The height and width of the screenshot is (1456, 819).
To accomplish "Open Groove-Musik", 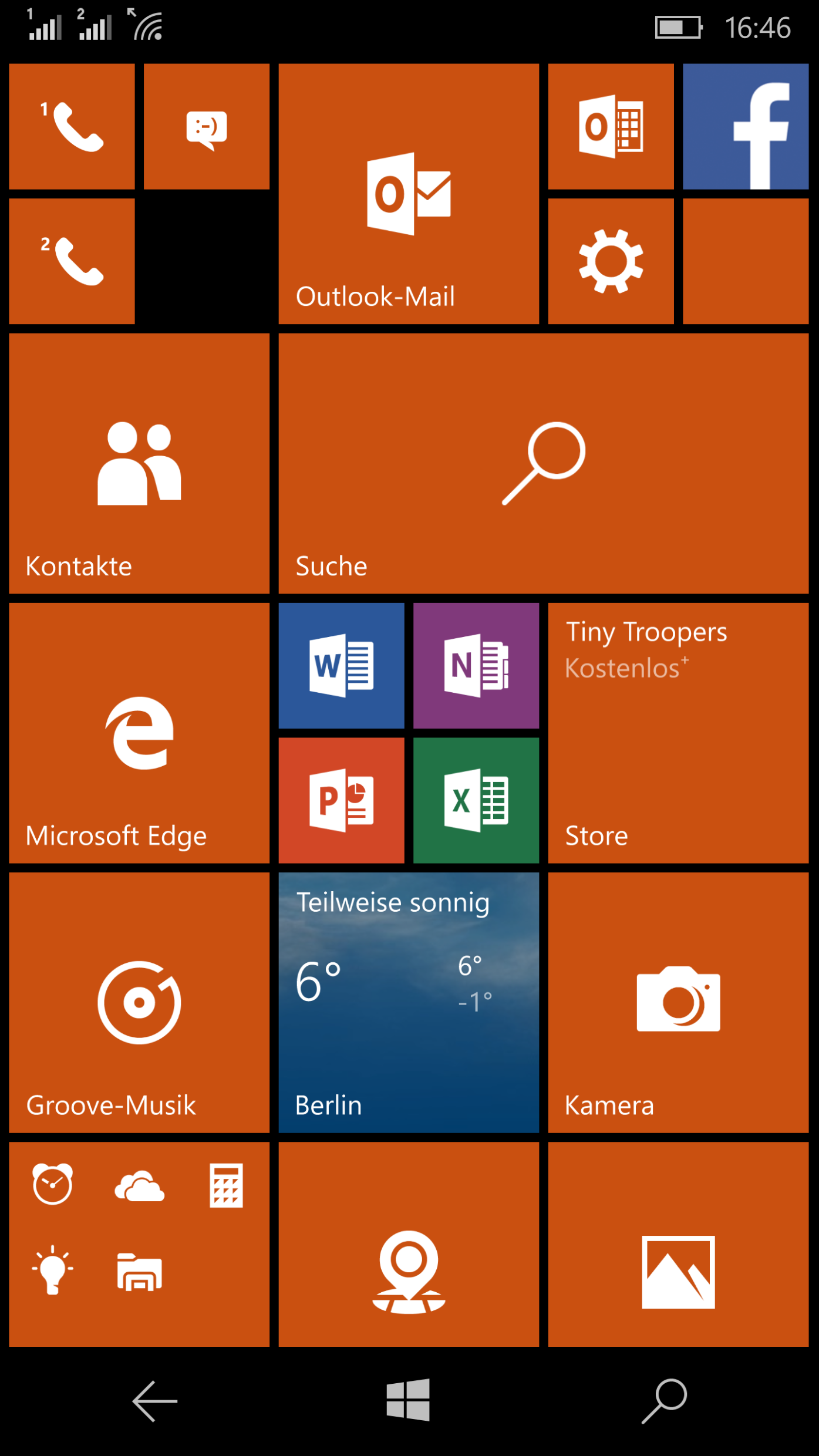I will 139,1002.
